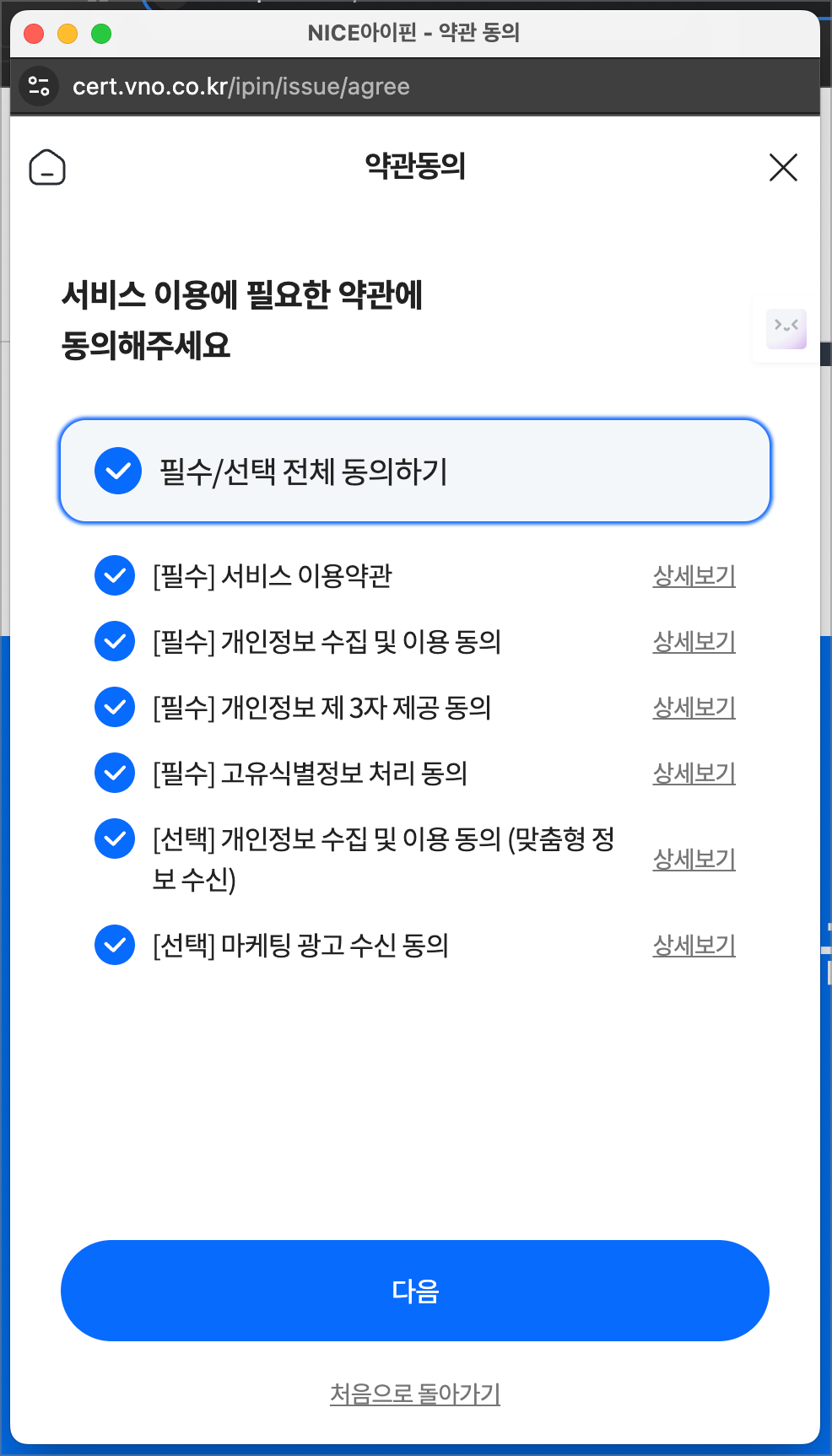Image resolution: width=832 pixels, height=1456 pixels.
Task: Uncheck [선택] 마케팅 광고 수신 동의
Action: [x=114, y=945]
